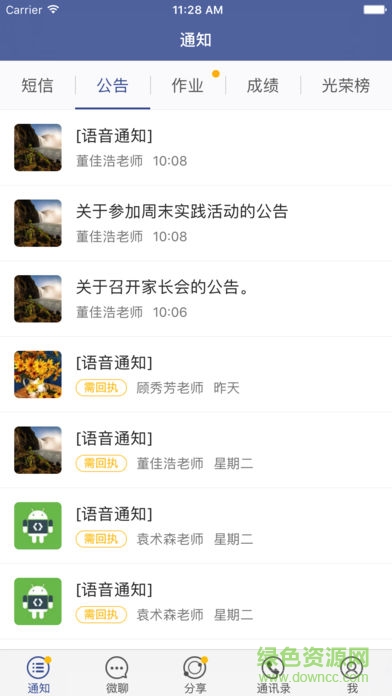
Task: Open the 作业 tab
Action: 188,85
